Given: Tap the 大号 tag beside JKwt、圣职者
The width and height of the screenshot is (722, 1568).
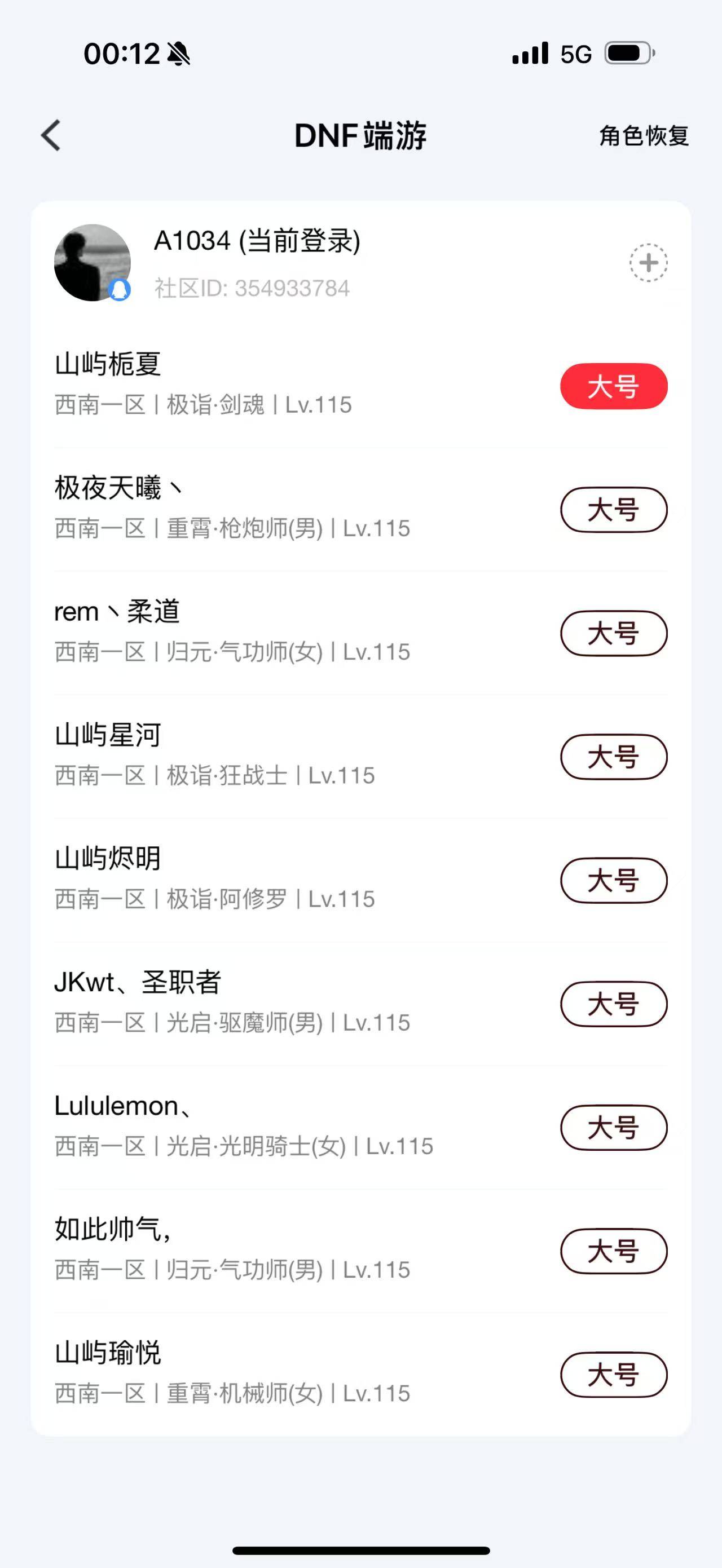Looking at the screenshot, I should coord(613,1004).
